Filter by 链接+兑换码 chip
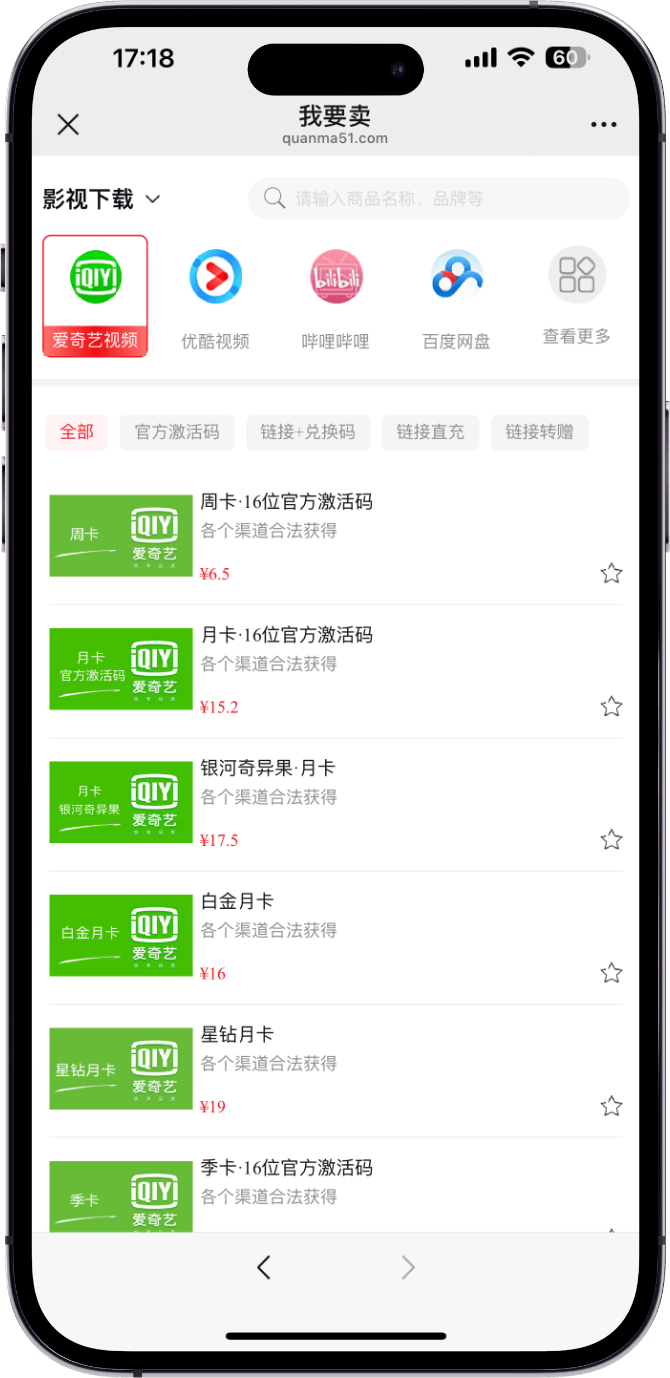 pyautogui.click(x=308, y=432)
